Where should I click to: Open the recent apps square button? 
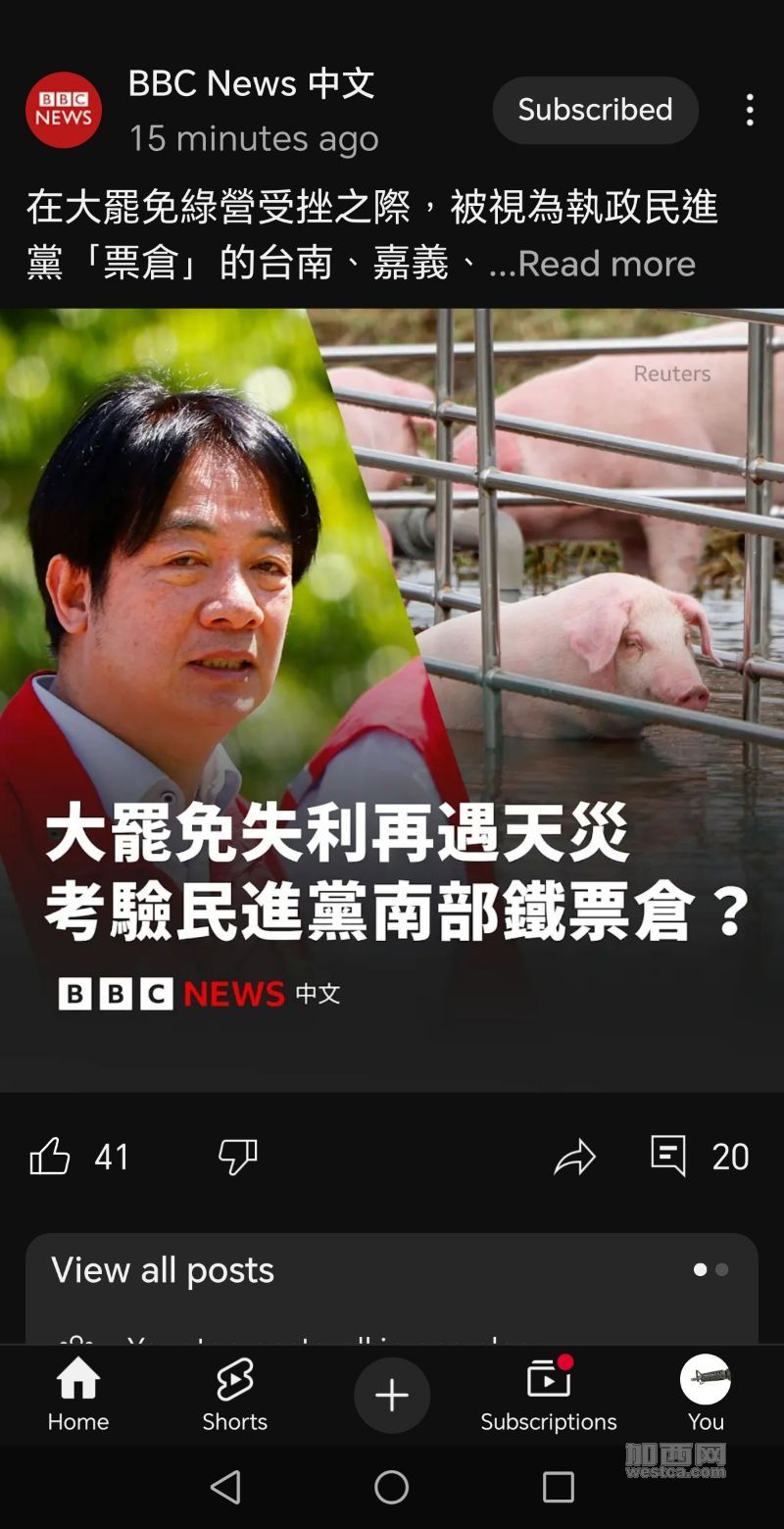[559, 1487]
